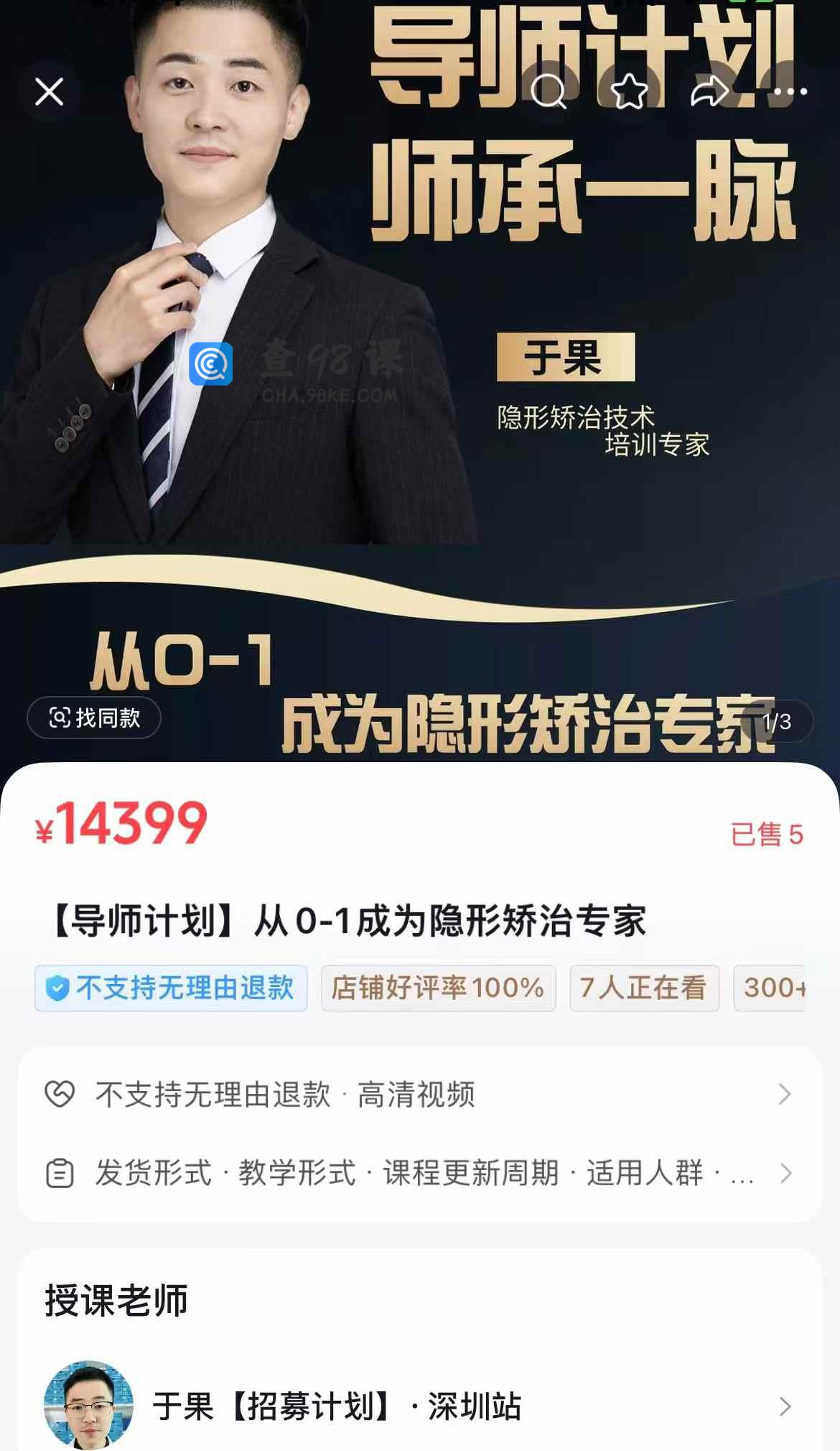Close the product detail page

click(49, 92)
